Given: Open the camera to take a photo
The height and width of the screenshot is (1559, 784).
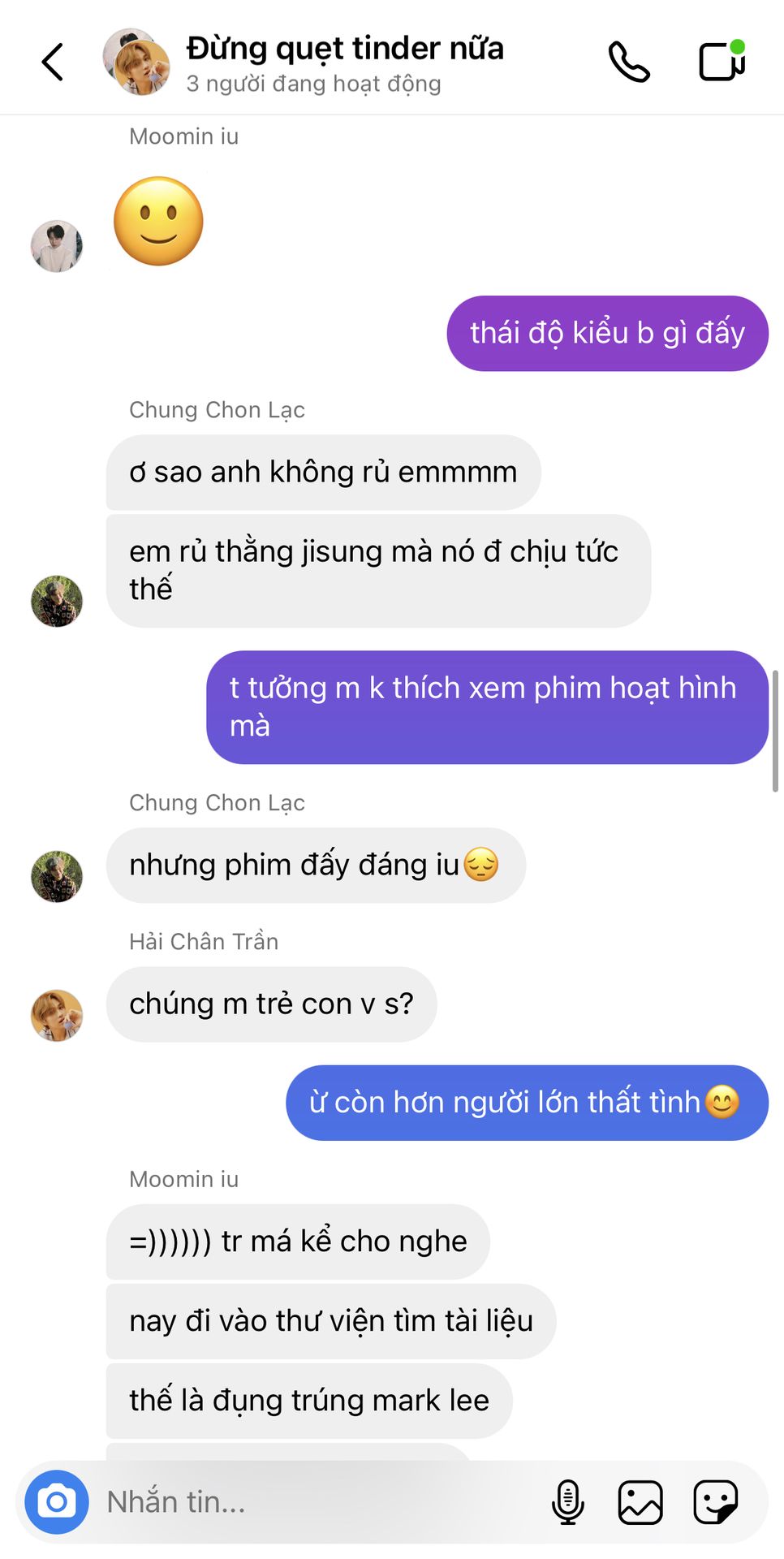Looking at the screenshot, I should point(57,1502).
